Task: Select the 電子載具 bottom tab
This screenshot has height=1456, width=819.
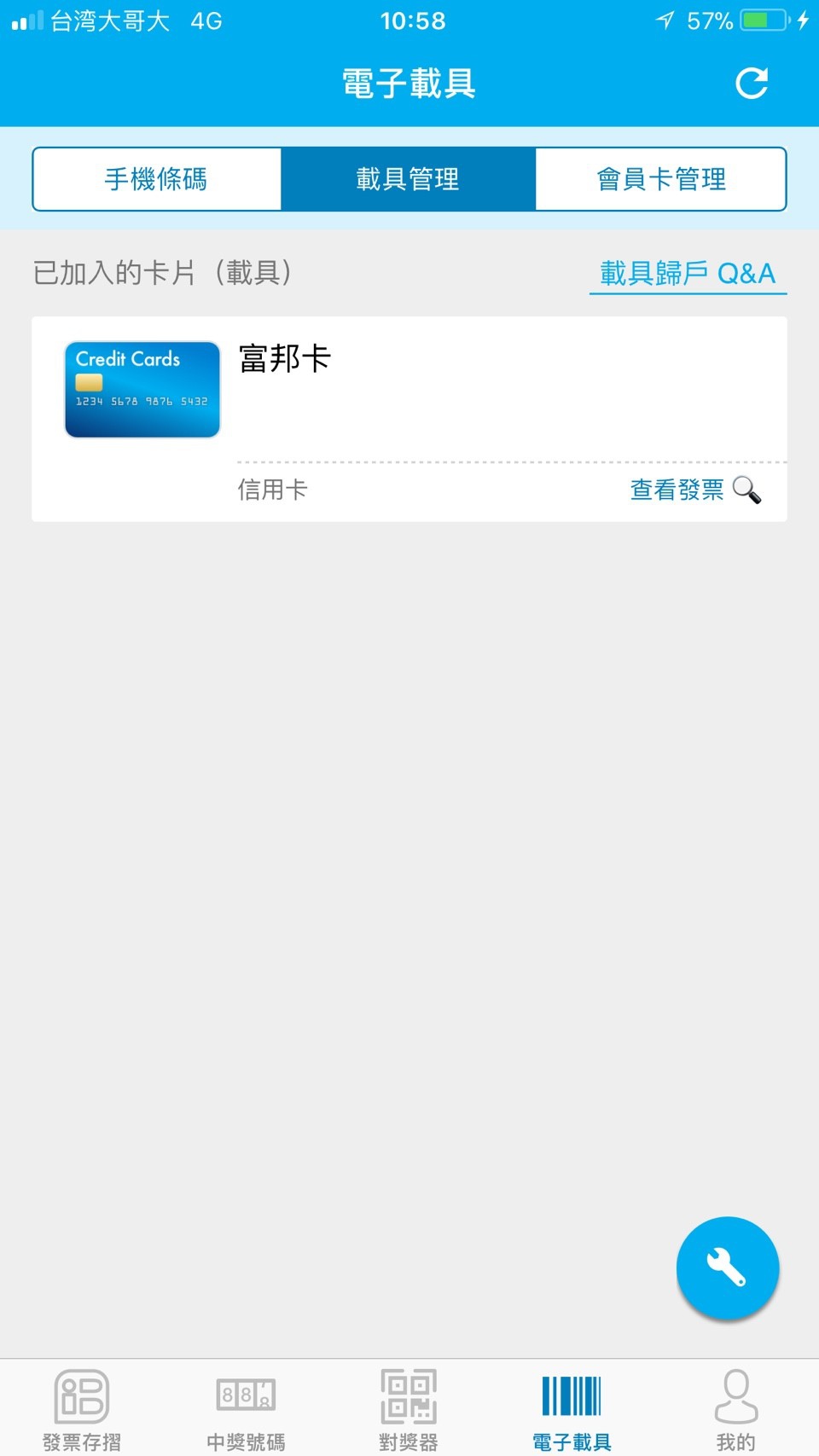Action: point(572,1409)
